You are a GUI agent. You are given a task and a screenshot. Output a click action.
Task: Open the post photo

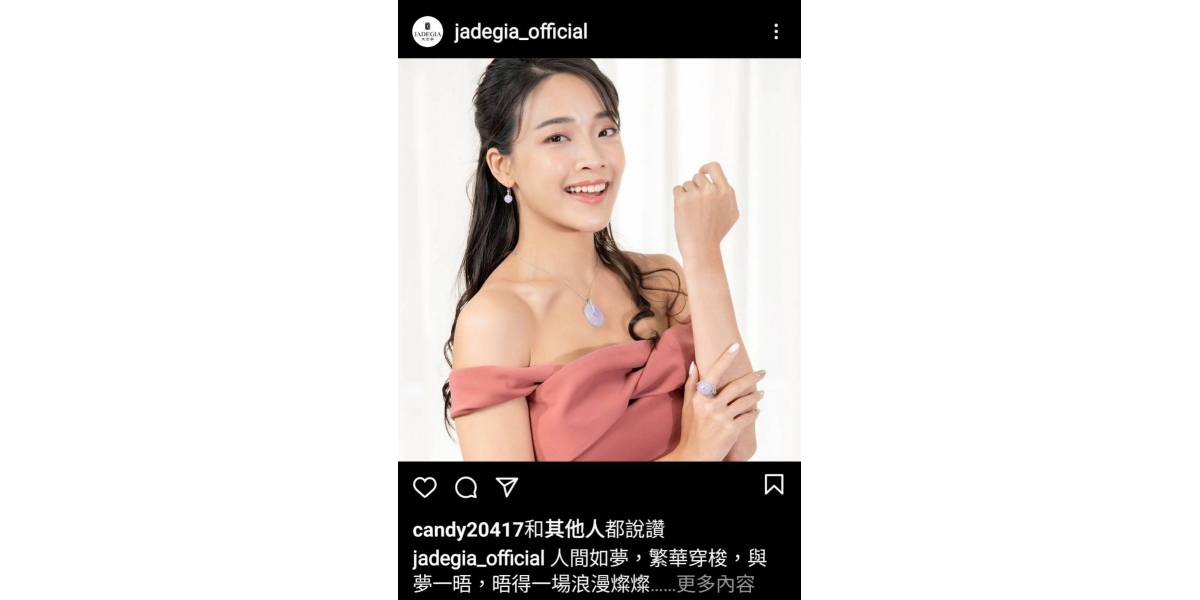[x=599, y=260]
